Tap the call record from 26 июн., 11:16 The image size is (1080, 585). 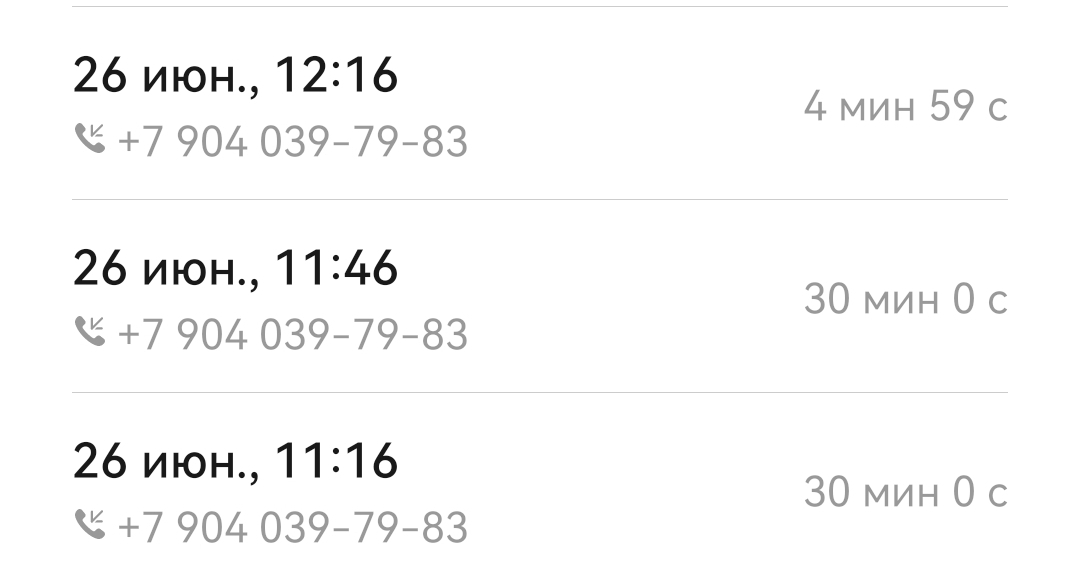point(540,491)
